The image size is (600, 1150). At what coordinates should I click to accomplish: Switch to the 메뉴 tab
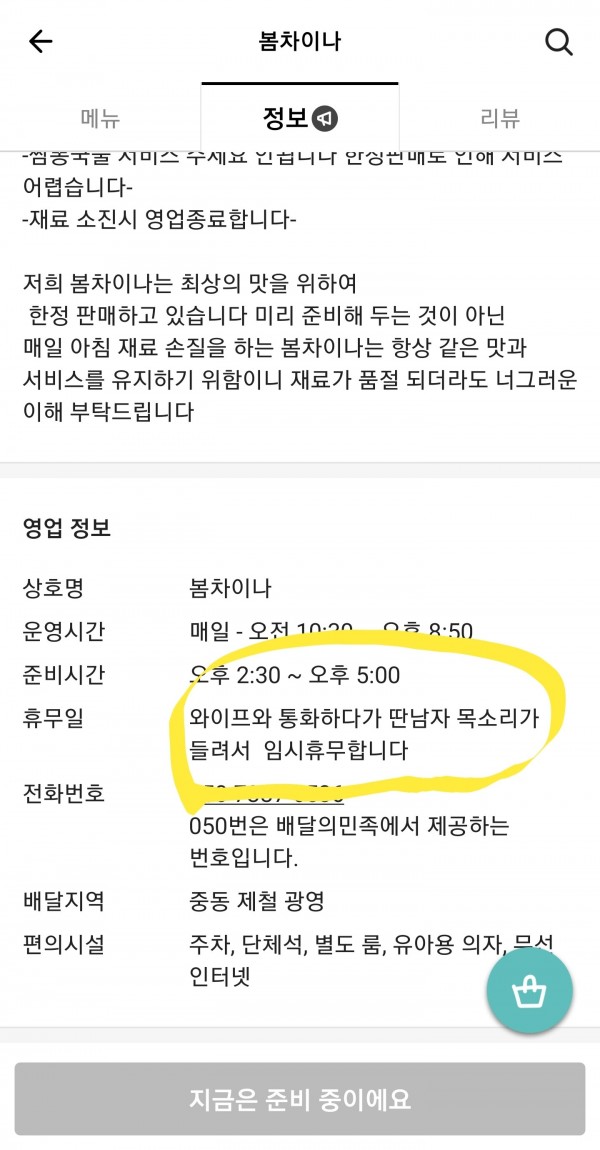[x=100, y=119]
